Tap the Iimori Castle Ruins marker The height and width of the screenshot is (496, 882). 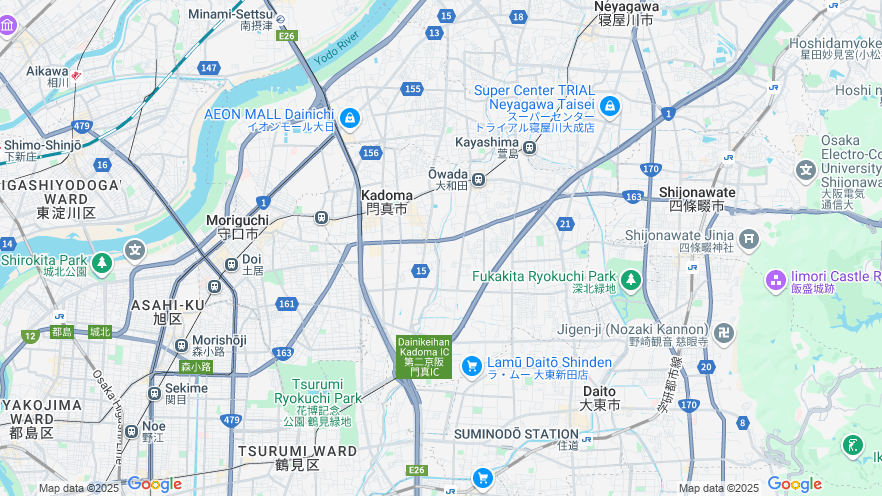pyautogui.click(x=775, y=279)
